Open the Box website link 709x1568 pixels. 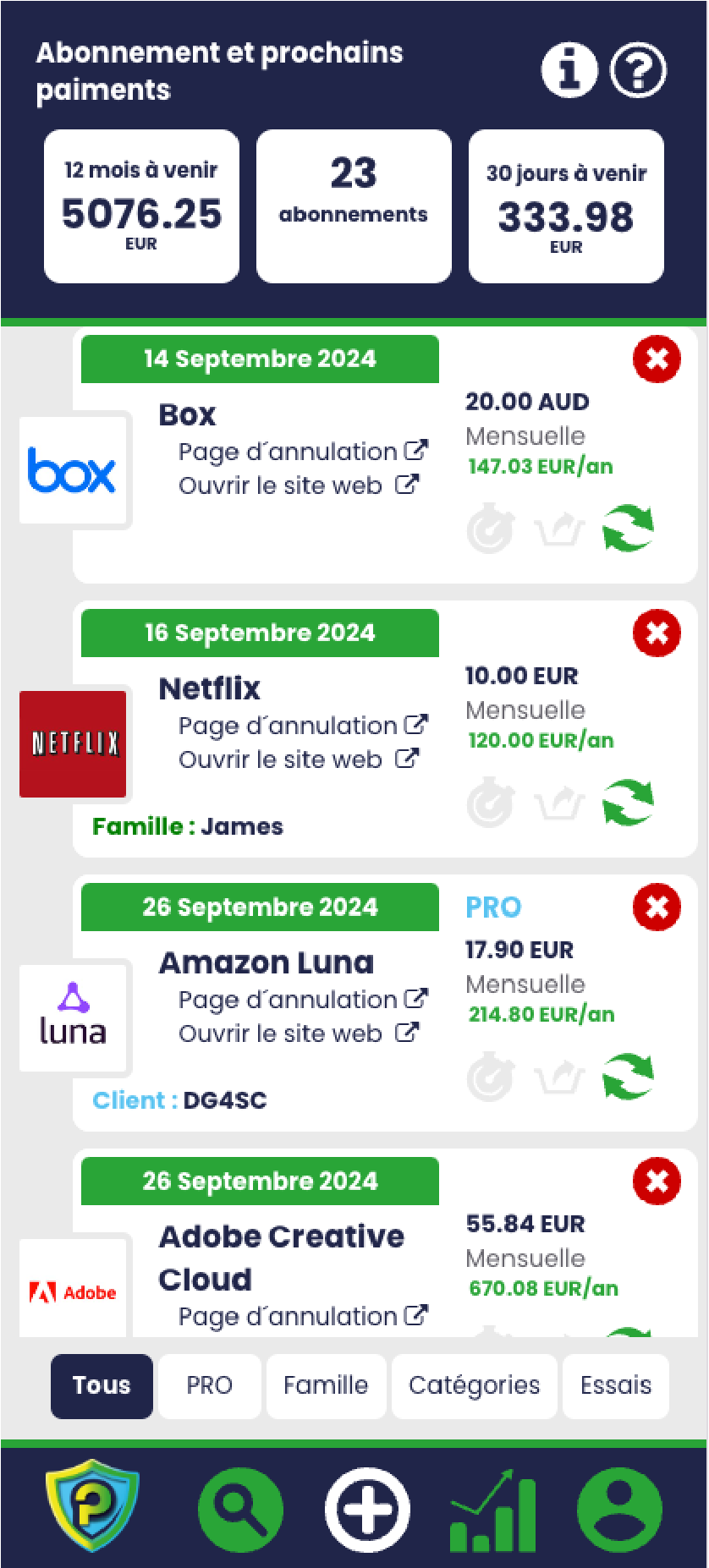click(298, 485)
